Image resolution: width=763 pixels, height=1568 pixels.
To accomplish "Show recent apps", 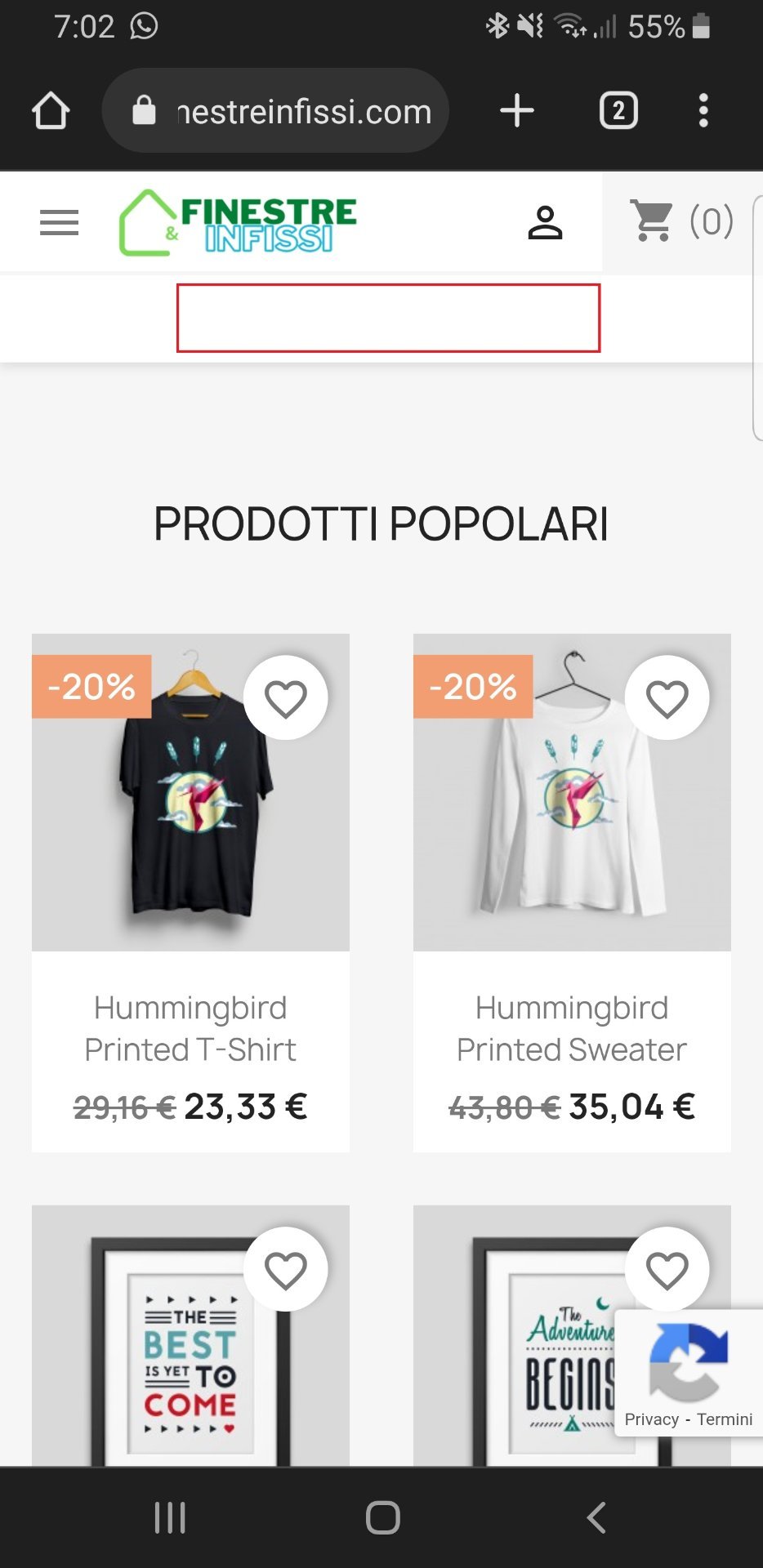I will click(170, 1518).
